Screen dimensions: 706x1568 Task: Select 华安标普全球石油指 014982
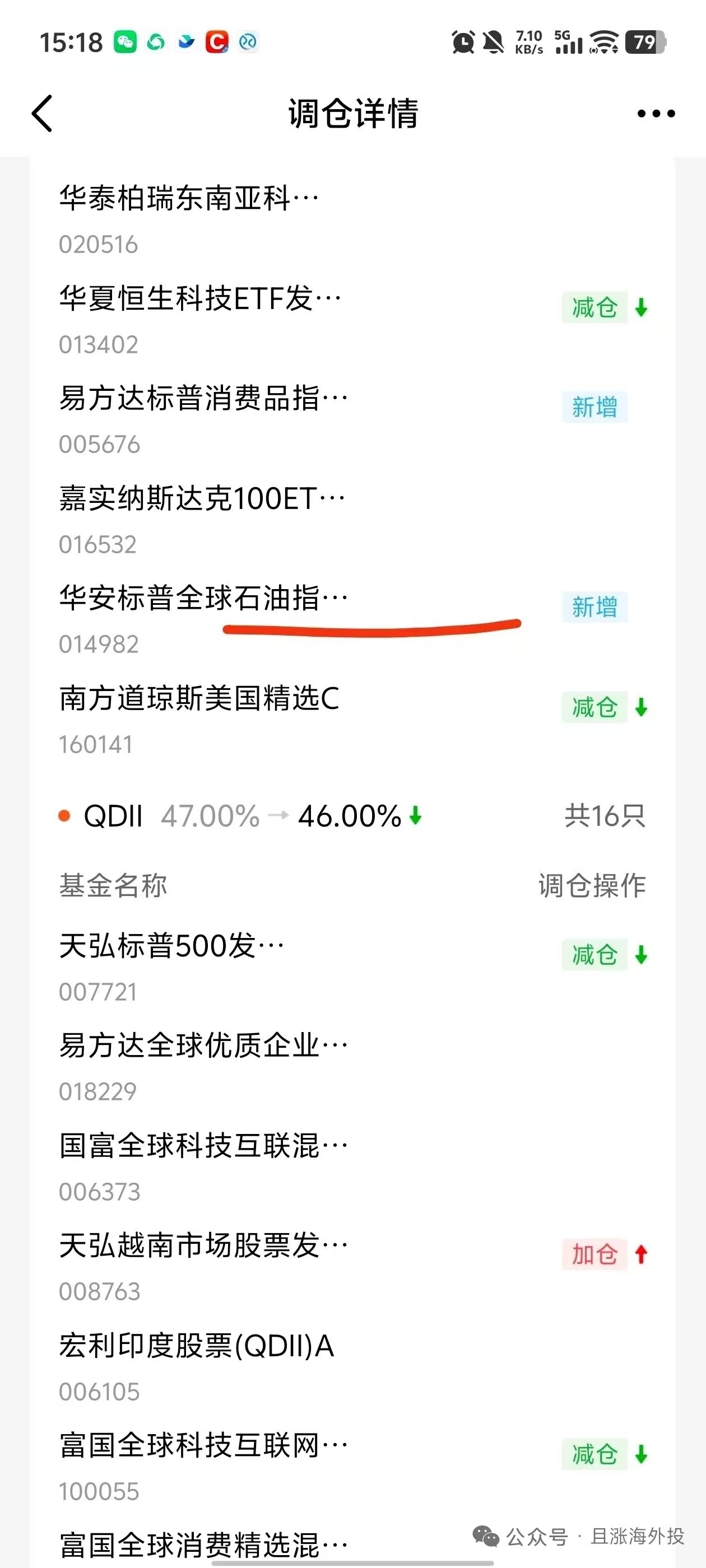click(203, 598)
